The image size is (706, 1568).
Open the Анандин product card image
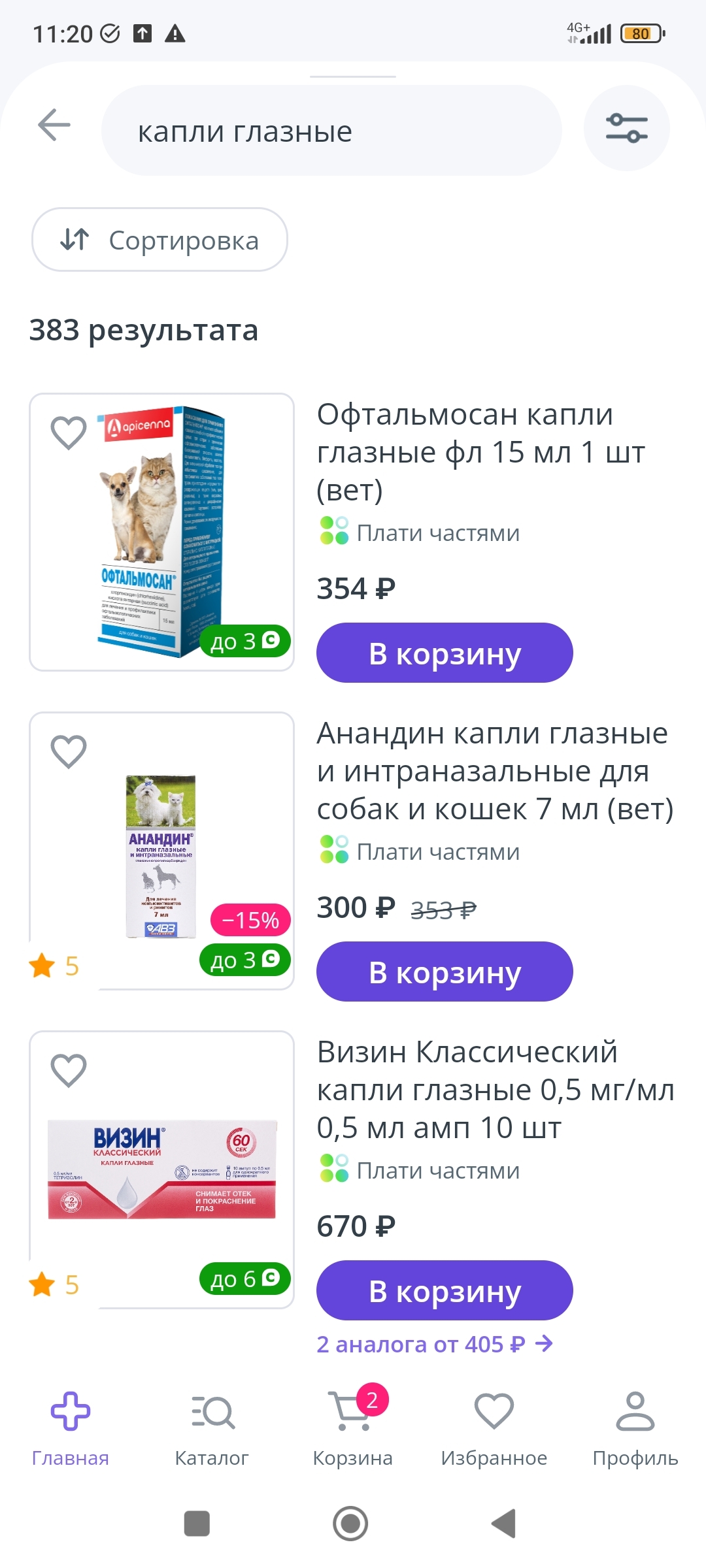click(x=161, y=856)
